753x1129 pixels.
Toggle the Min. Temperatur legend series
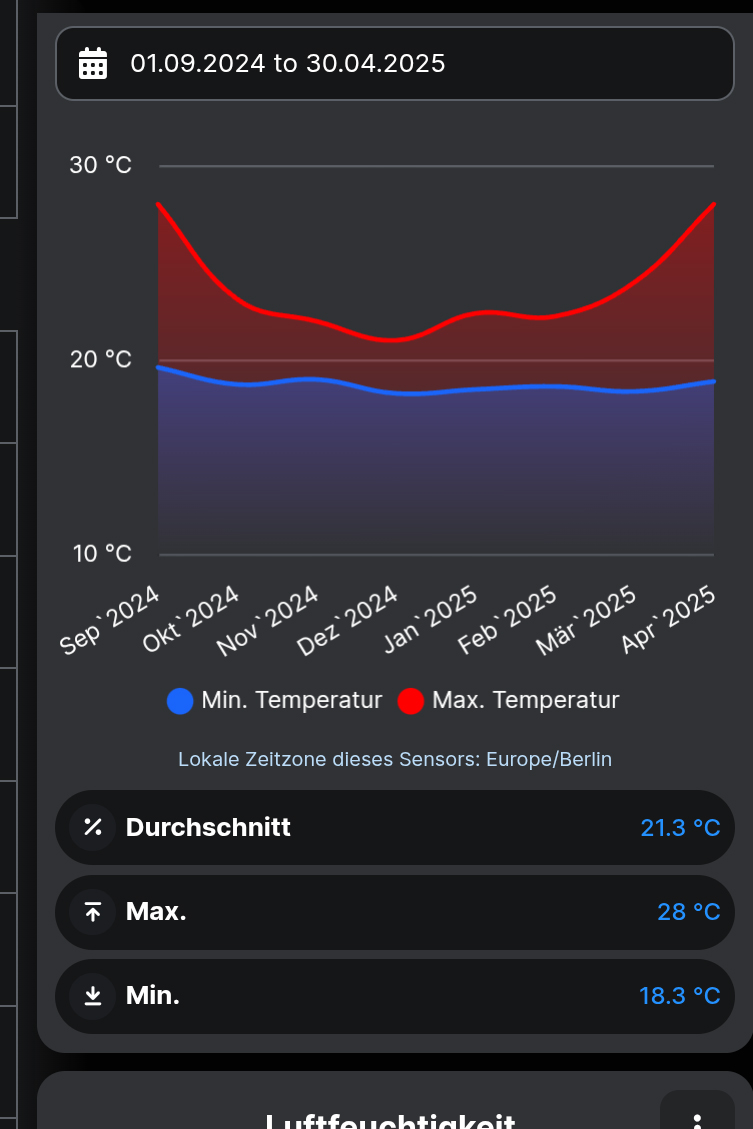pos(275,701)
